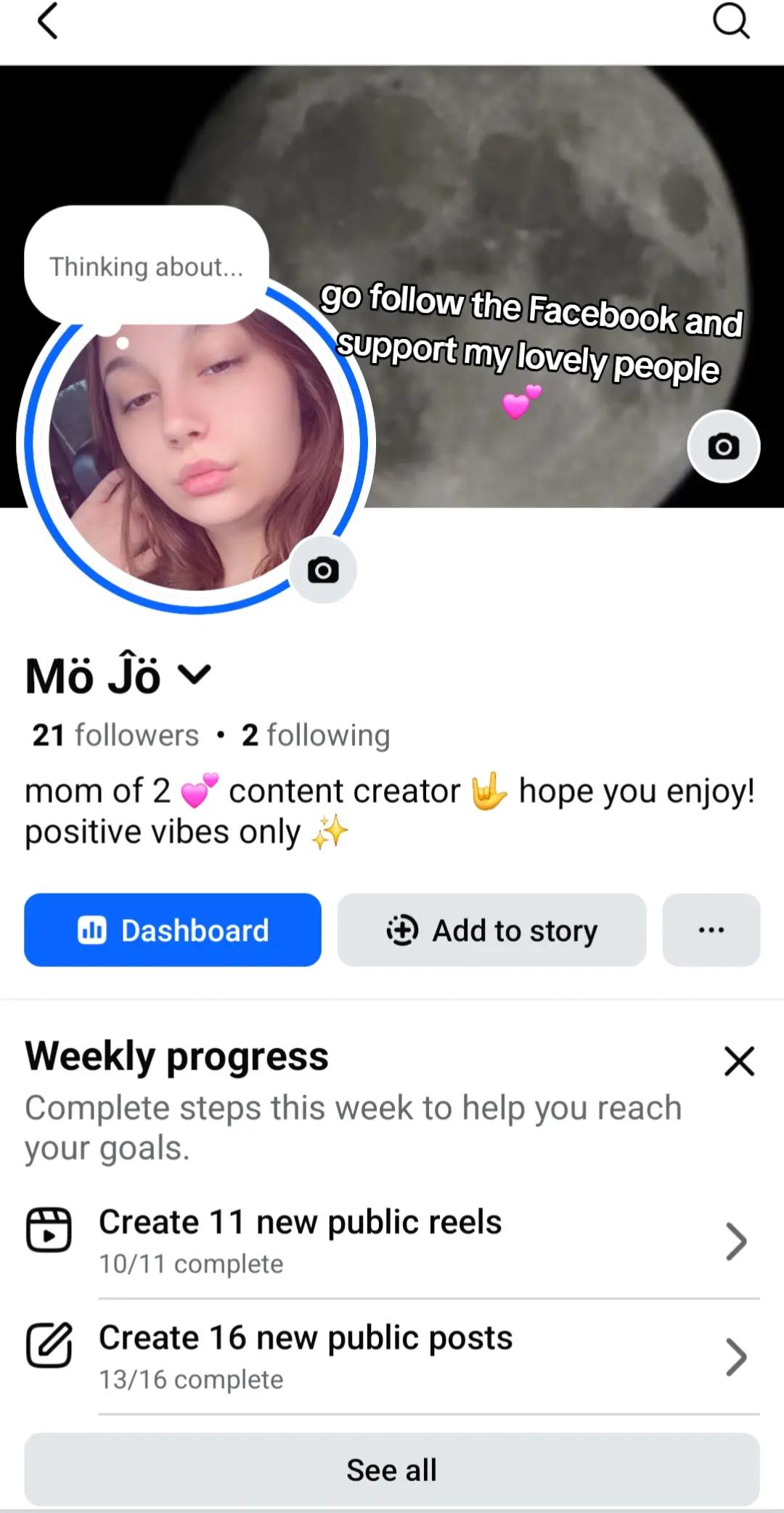Image resolution: width=784 pixels, height=1513 pixels.
Task: Go back using the top-left arrow
Action: click(x=48, y=21)
